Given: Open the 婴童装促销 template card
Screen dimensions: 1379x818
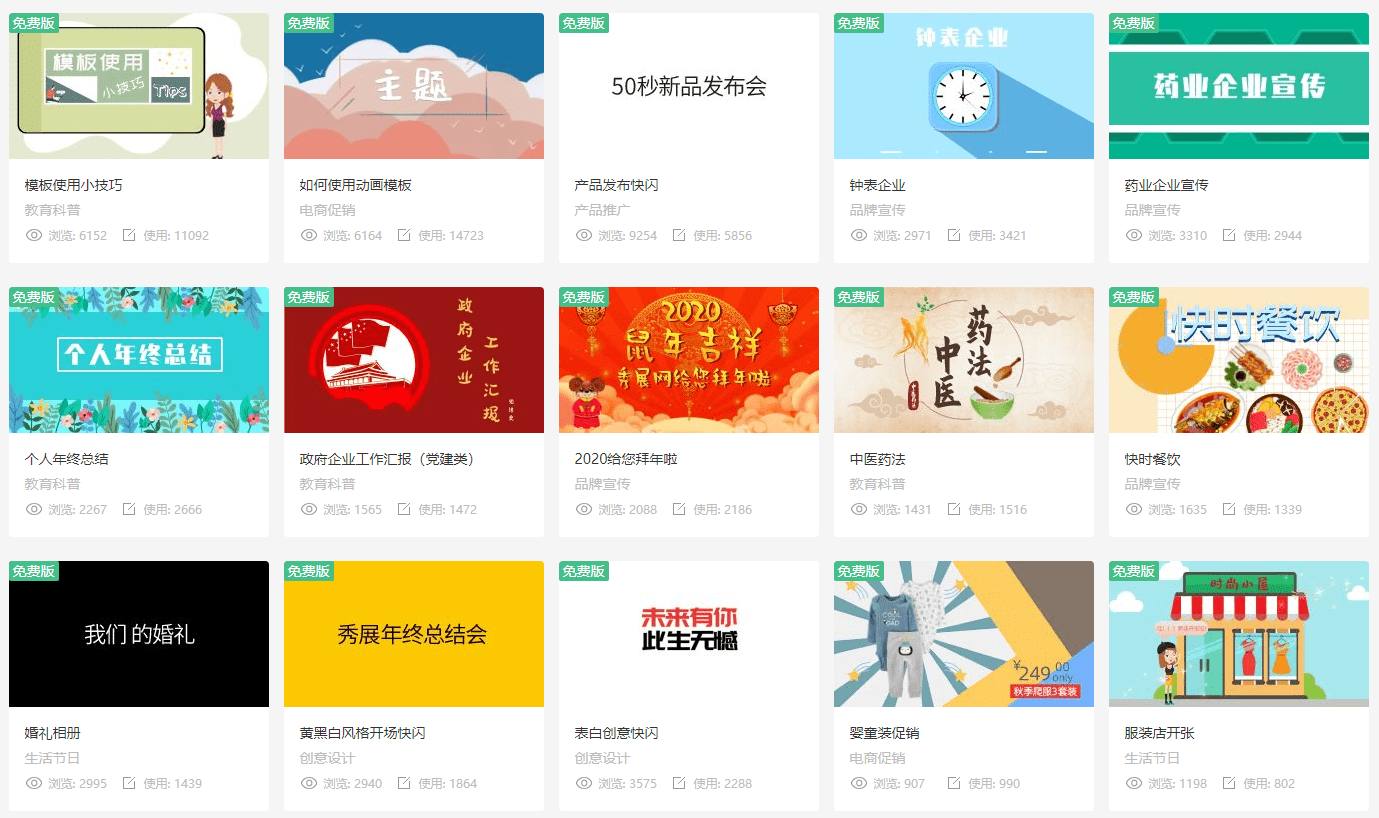Looking at the screenshot, I should 963,635.
